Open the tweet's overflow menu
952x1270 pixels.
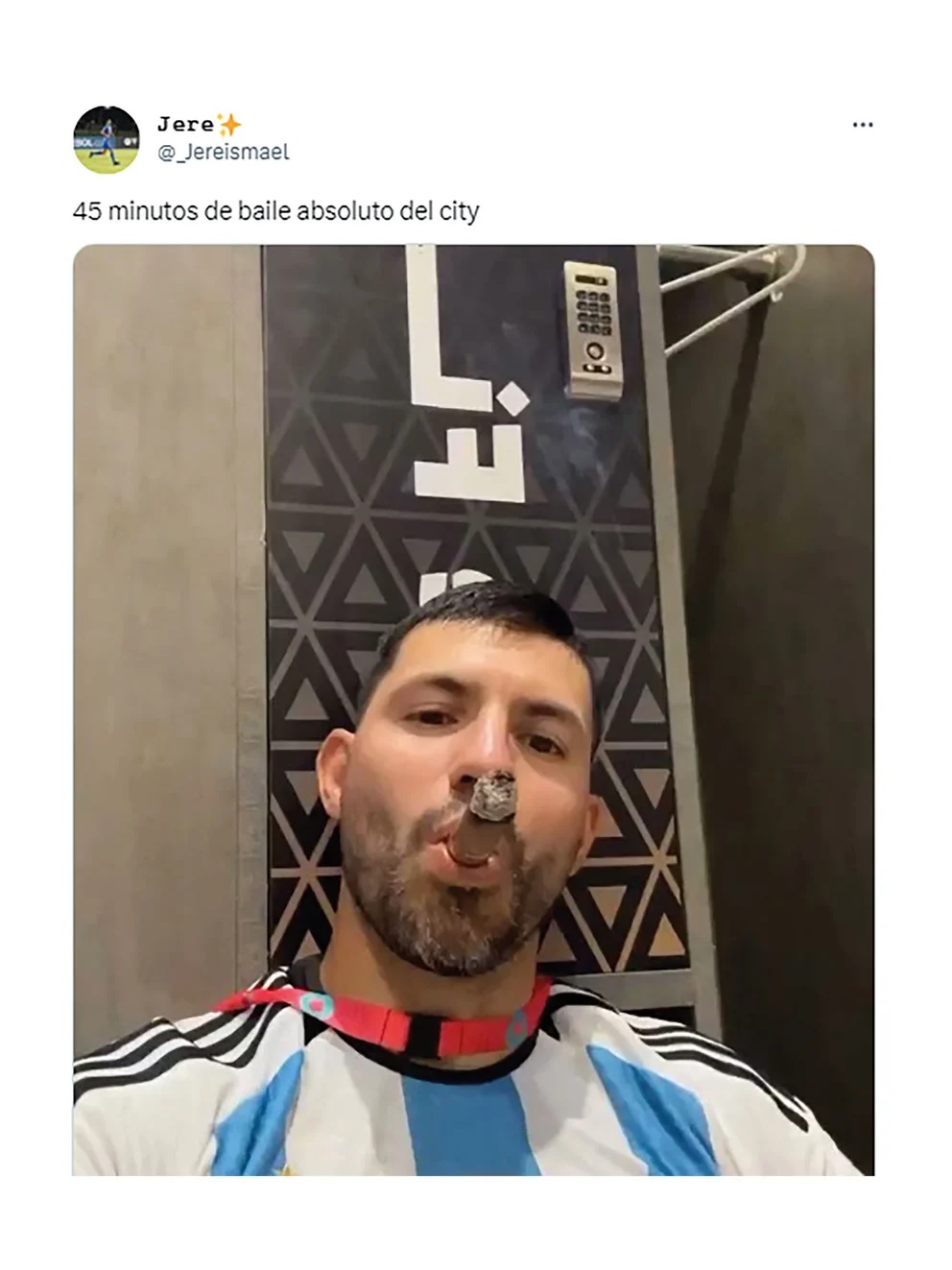(862, 125)
